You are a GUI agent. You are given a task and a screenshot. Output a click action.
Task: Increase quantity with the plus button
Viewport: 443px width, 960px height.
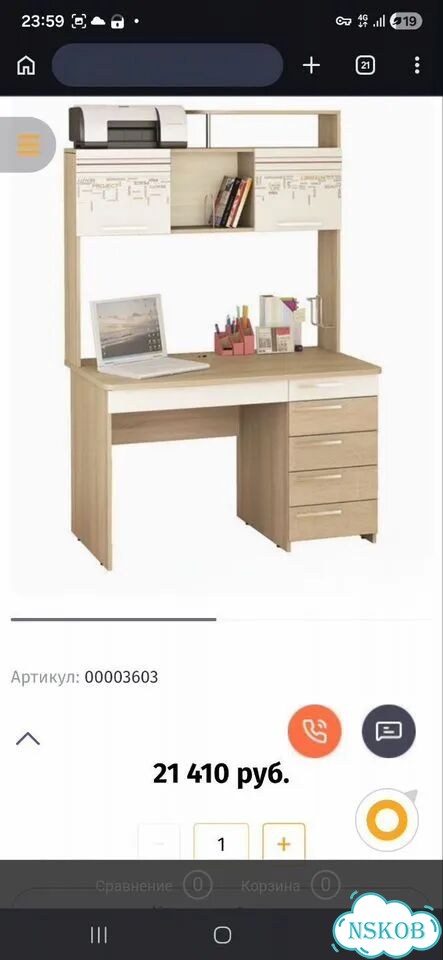pyautogui.click(x=284, y=844)
